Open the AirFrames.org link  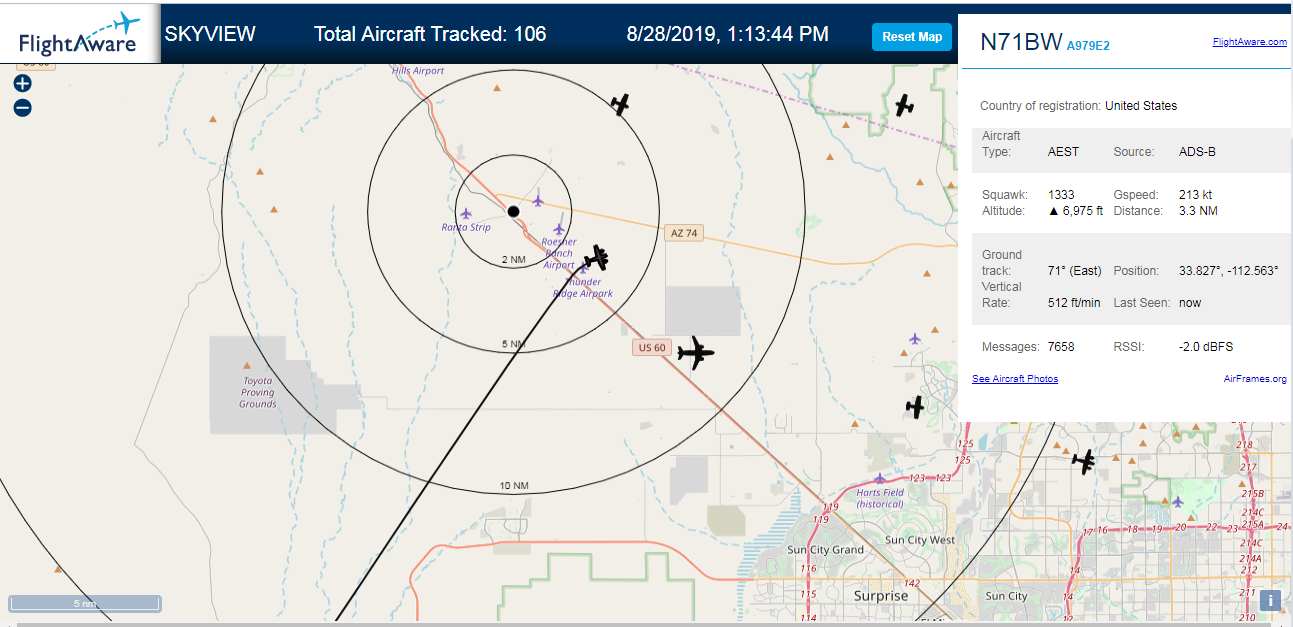[1255, 379]
